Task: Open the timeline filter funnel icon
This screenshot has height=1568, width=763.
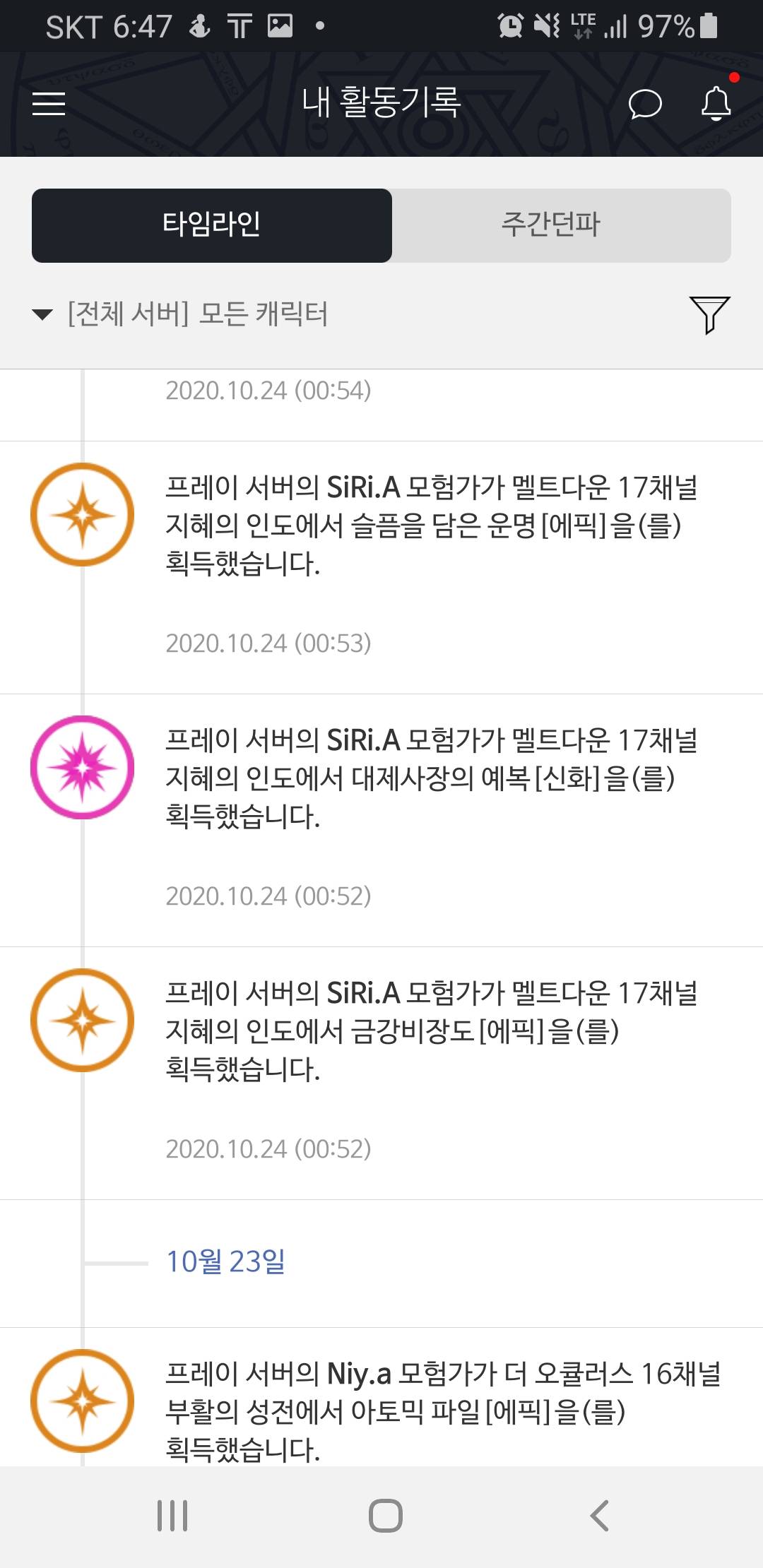Action: (709, 314)
